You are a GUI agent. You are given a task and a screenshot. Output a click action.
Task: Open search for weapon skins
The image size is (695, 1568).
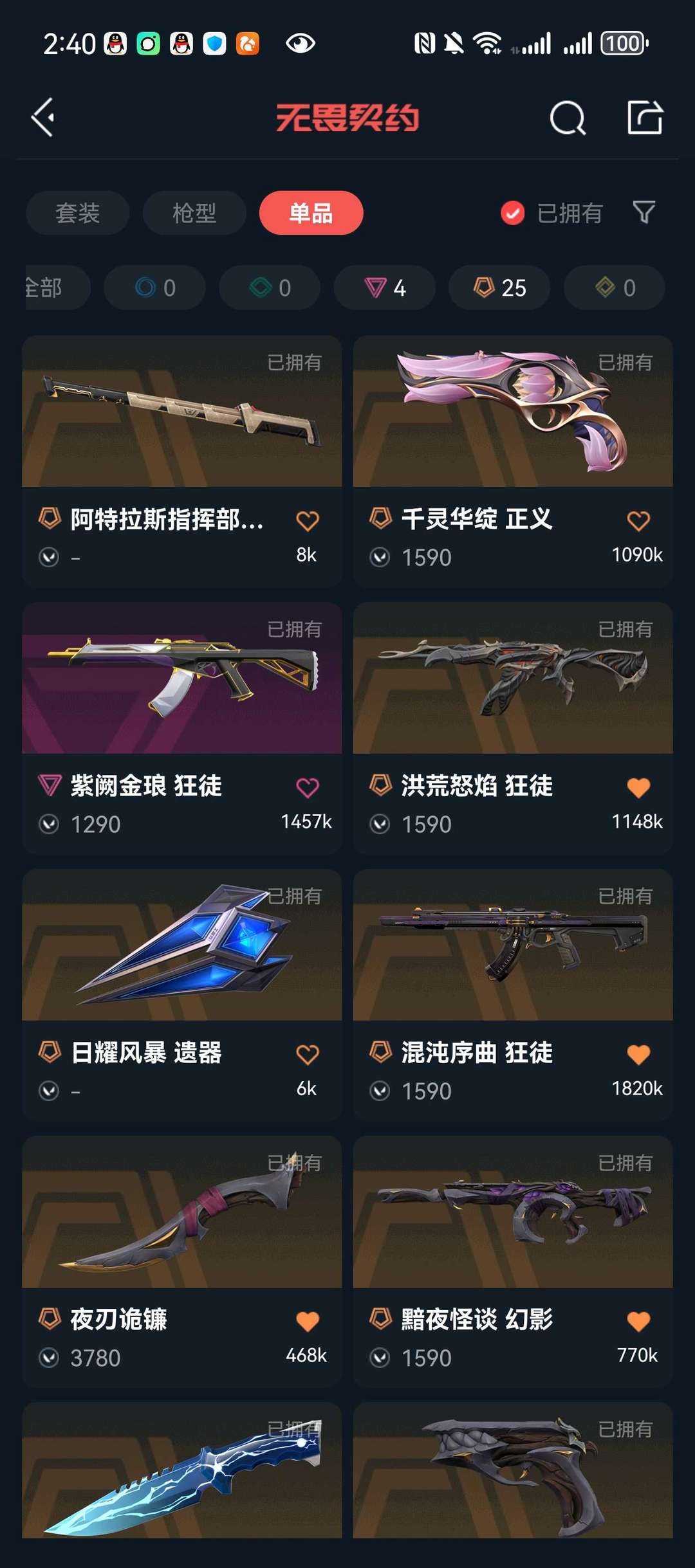pos(568,118)
